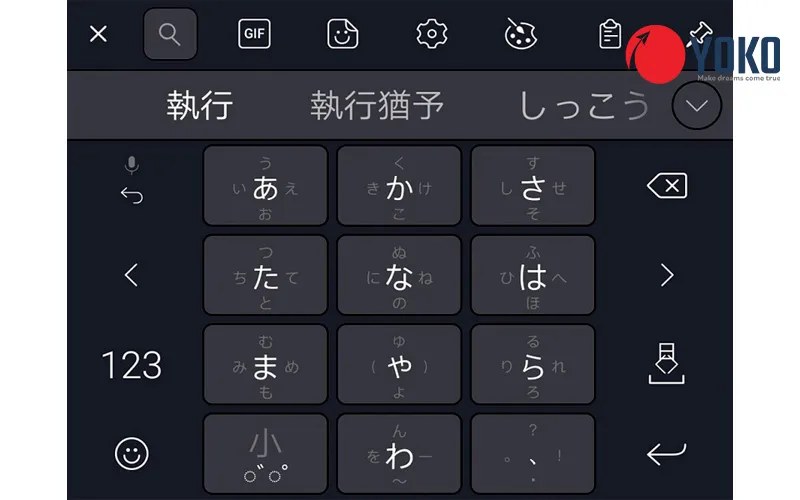Type the か key
800x500 pixels.
[x=399, y=186]
